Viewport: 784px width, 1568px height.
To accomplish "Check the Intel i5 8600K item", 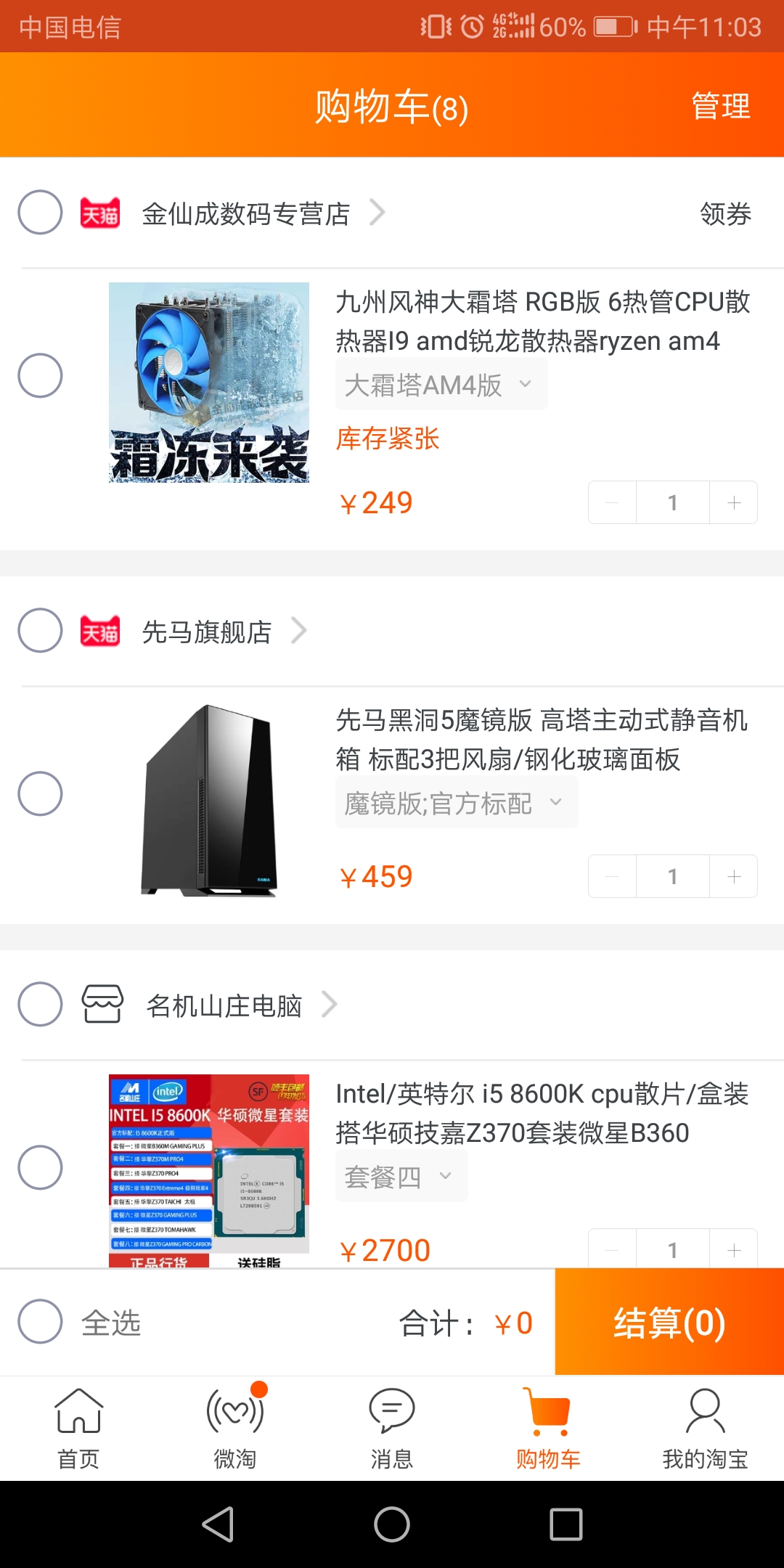I will (x=40, y=1167).
